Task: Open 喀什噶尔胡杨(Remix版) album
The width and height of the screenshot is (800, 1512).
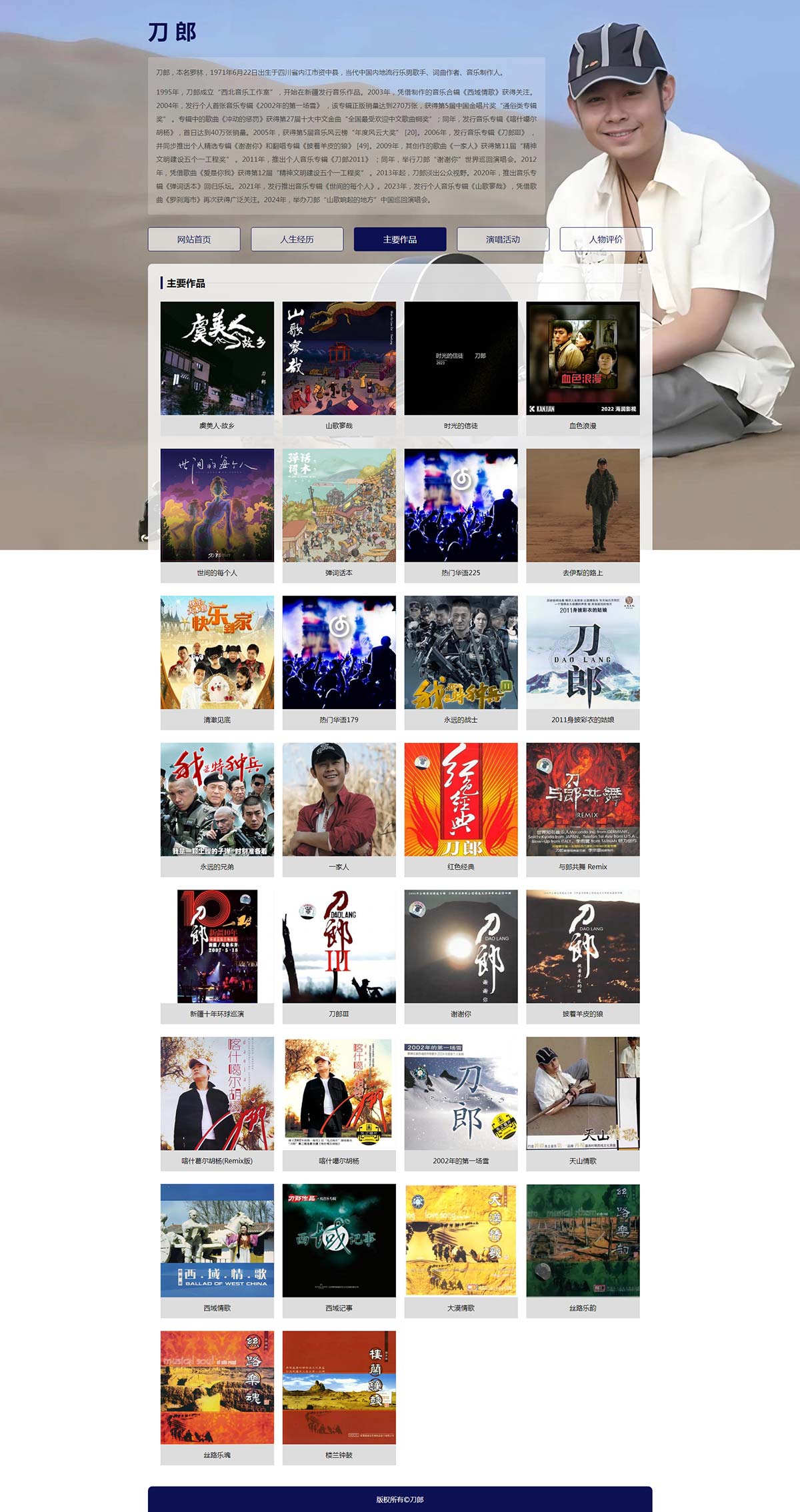Action: pos(217,1104)
